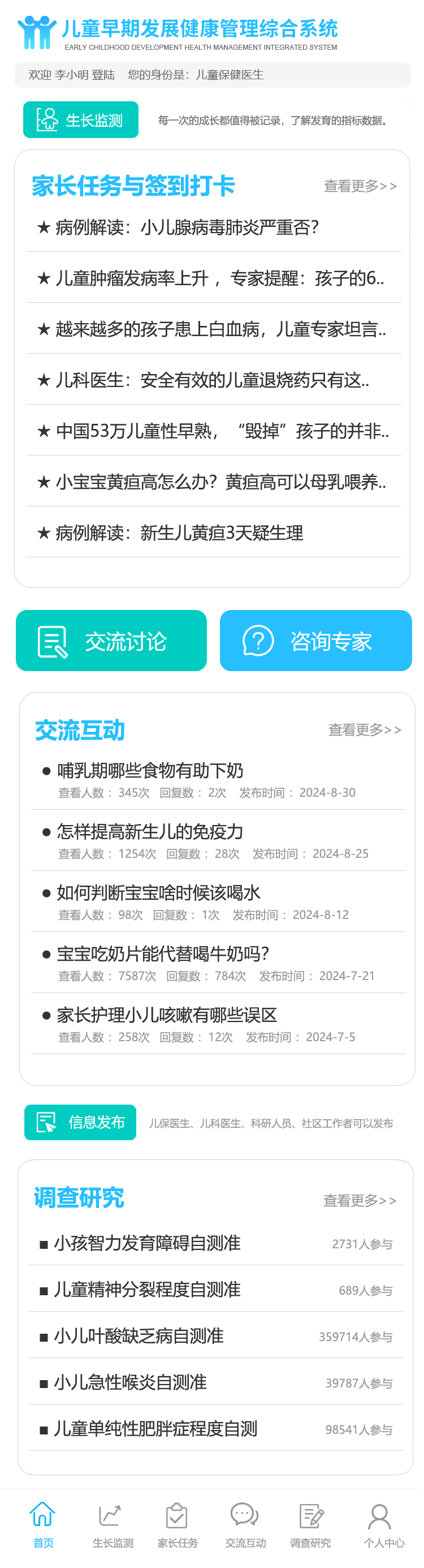View more in 调查研究 section

[x=360, y=1200]
